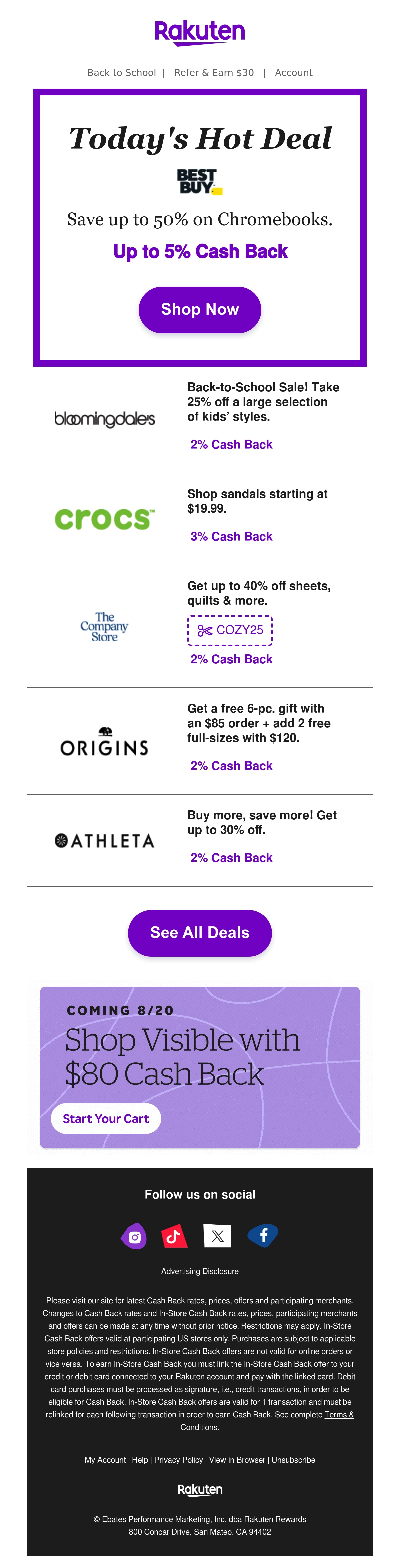The height and width of the screenshot is (1568, 400).
Task: Tap the See All Deals button
Action: point(200,933)
